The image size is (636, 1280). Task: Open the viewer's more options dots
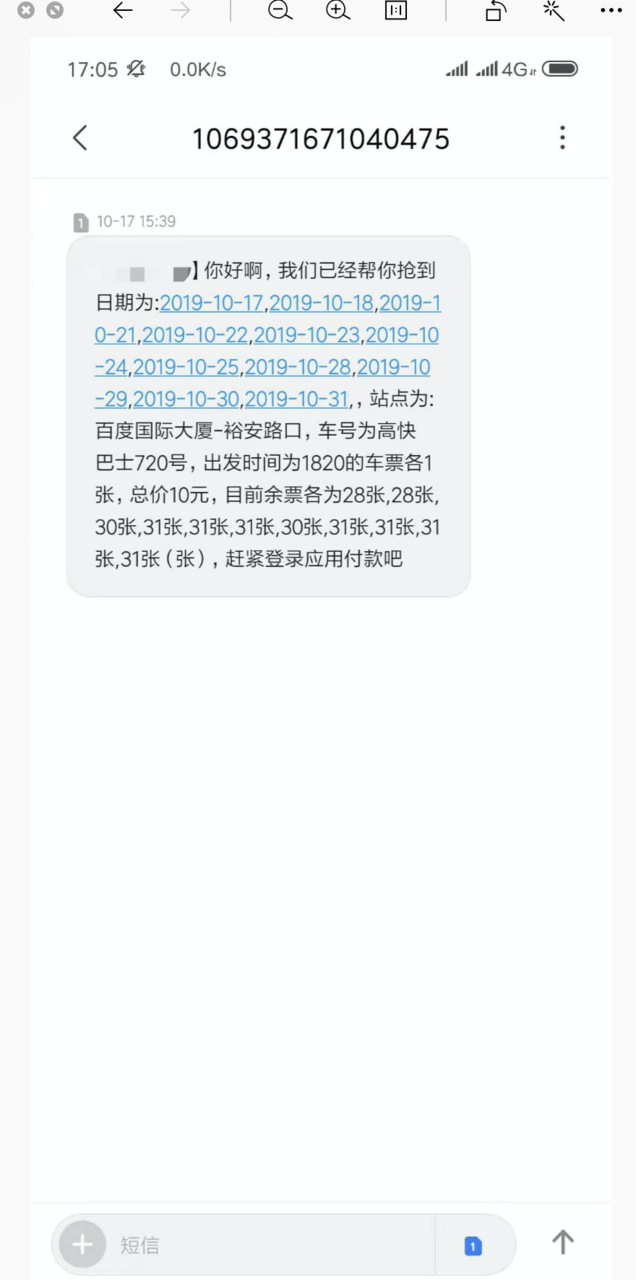tap(611, 11)
